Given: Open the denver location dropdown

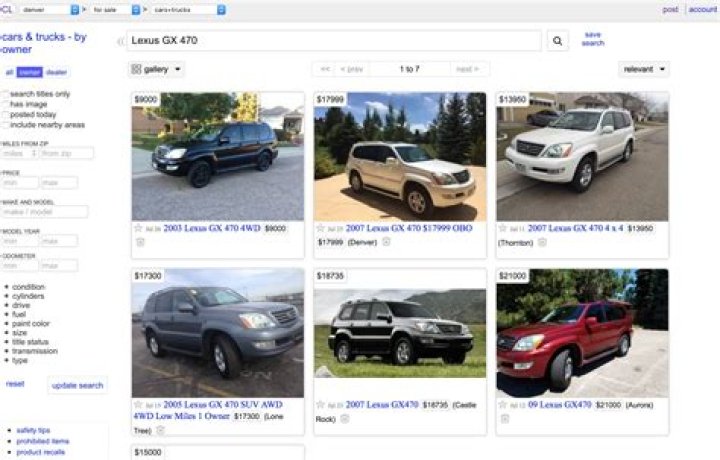Looking at the screenshot, I should [x=50, y=9].
